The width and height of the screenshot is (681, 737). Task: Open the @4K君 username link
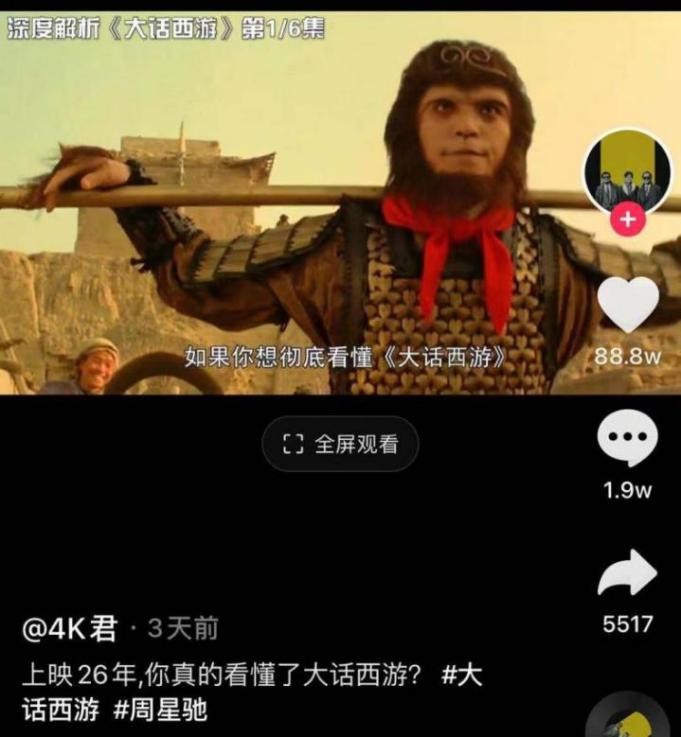(70, 629)
